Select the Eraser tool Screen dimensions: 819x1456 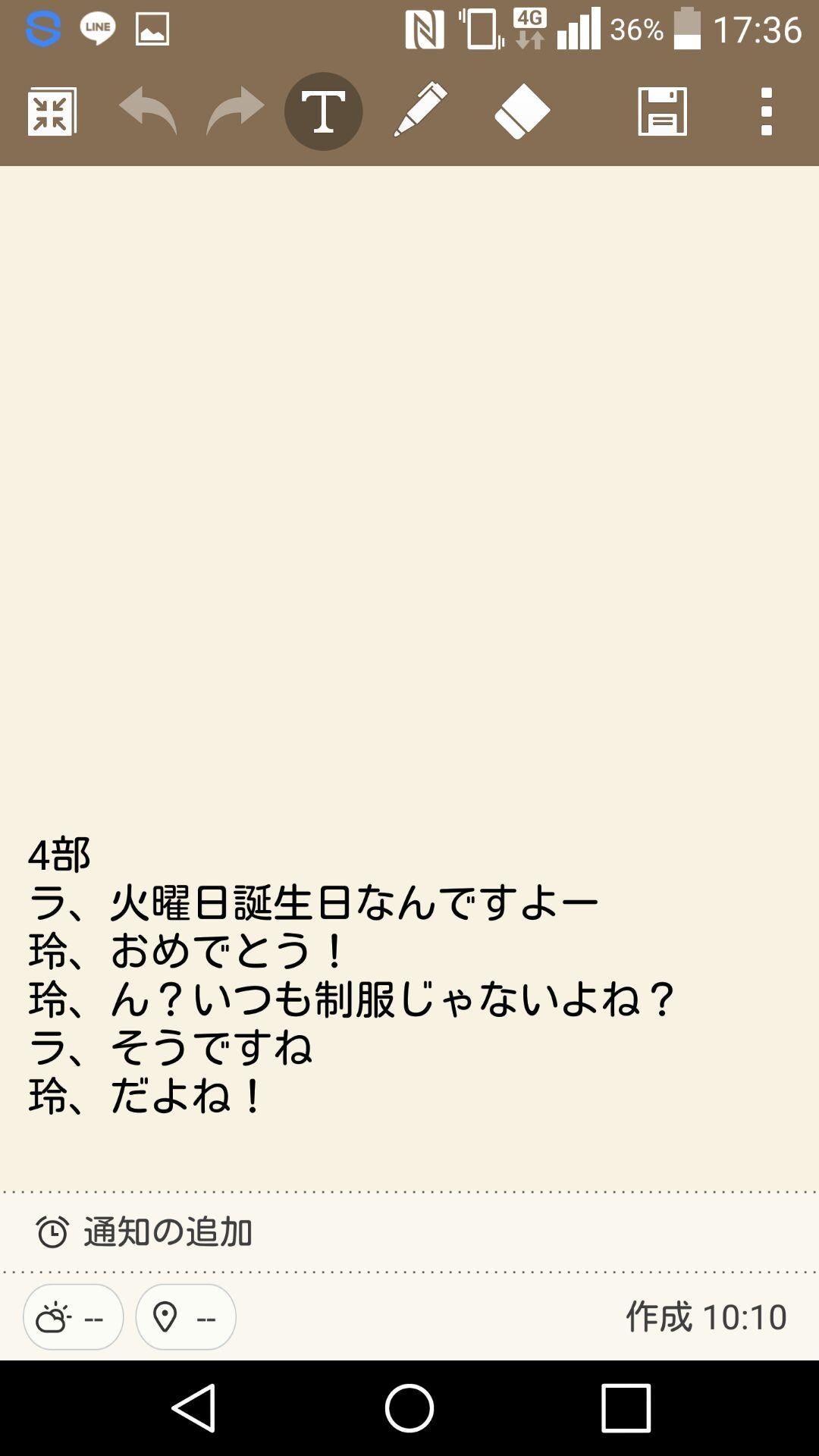click(x=526, y=110)
